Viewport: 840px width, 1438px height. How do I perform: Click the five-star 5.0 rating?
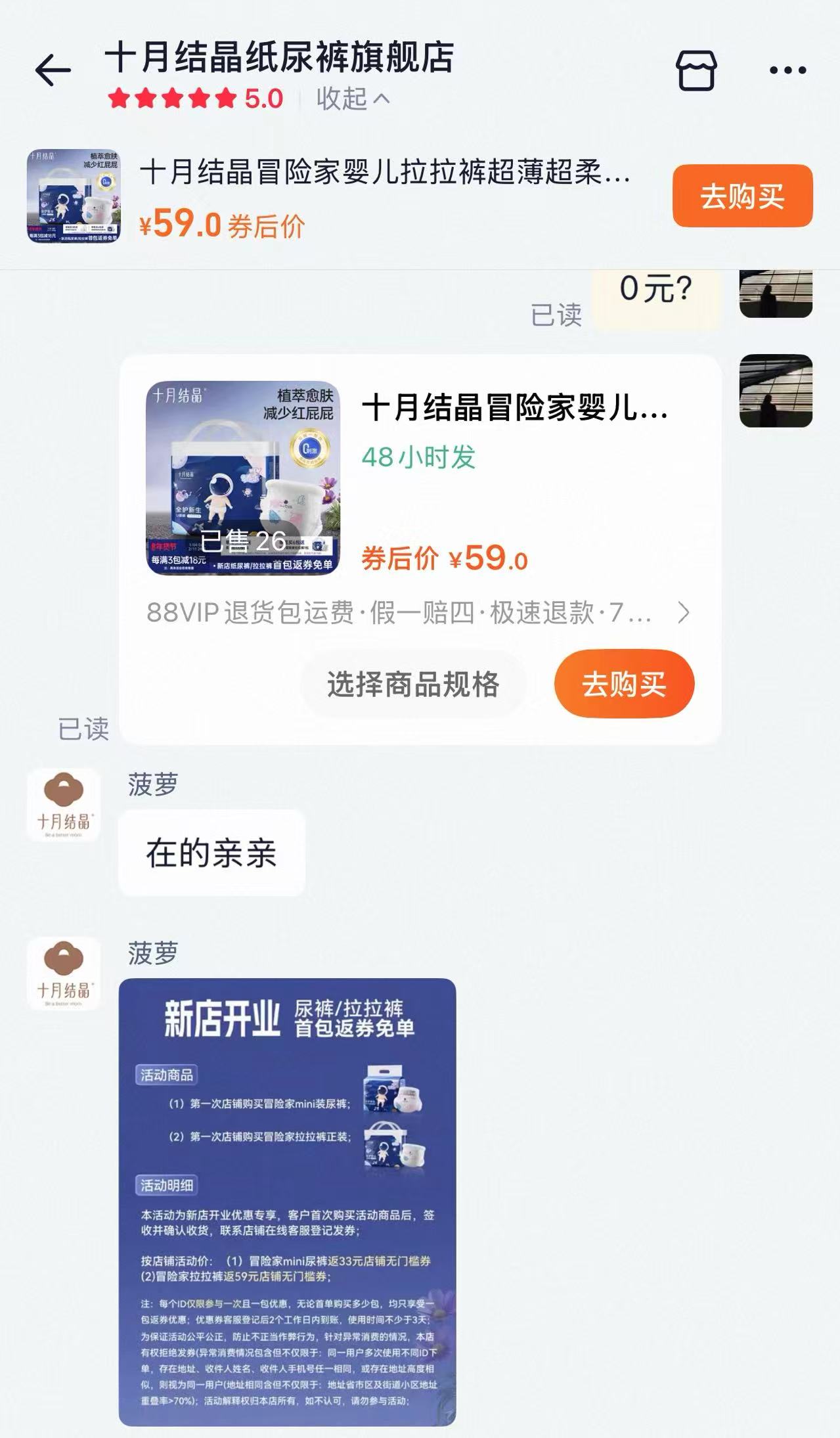(194, 100)
